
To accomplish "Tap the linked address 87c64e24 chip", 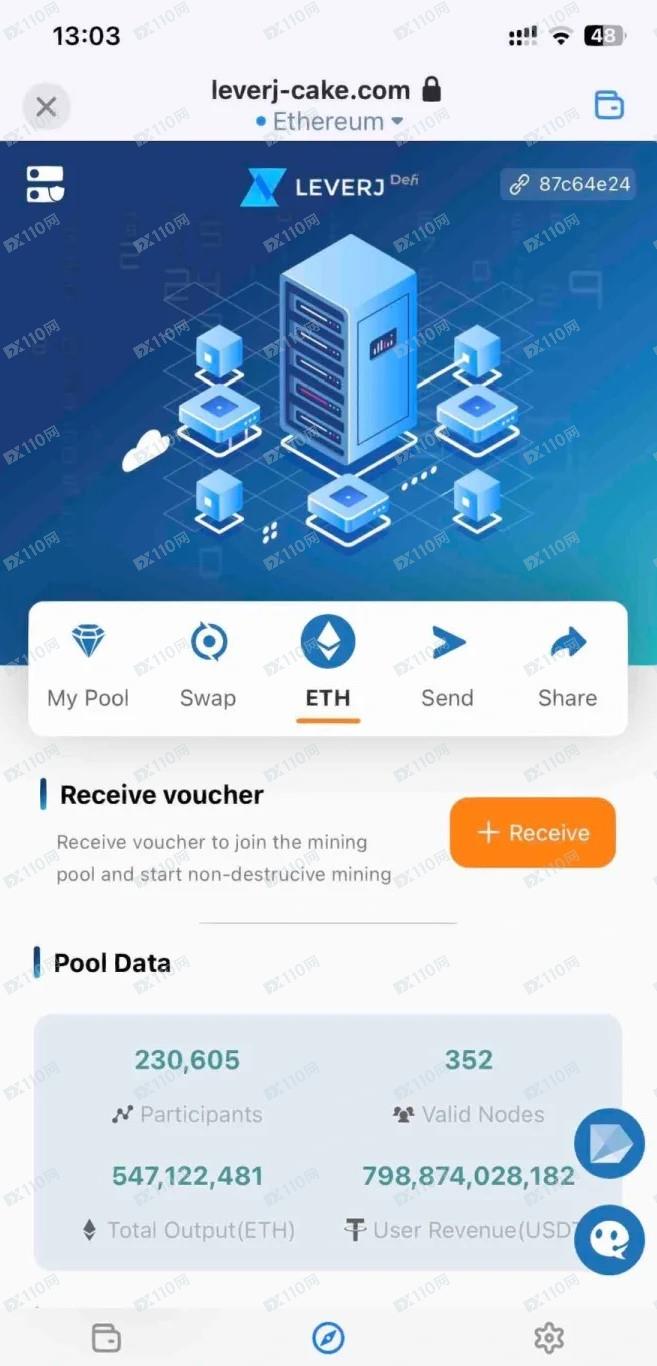I will coord(569,184).
